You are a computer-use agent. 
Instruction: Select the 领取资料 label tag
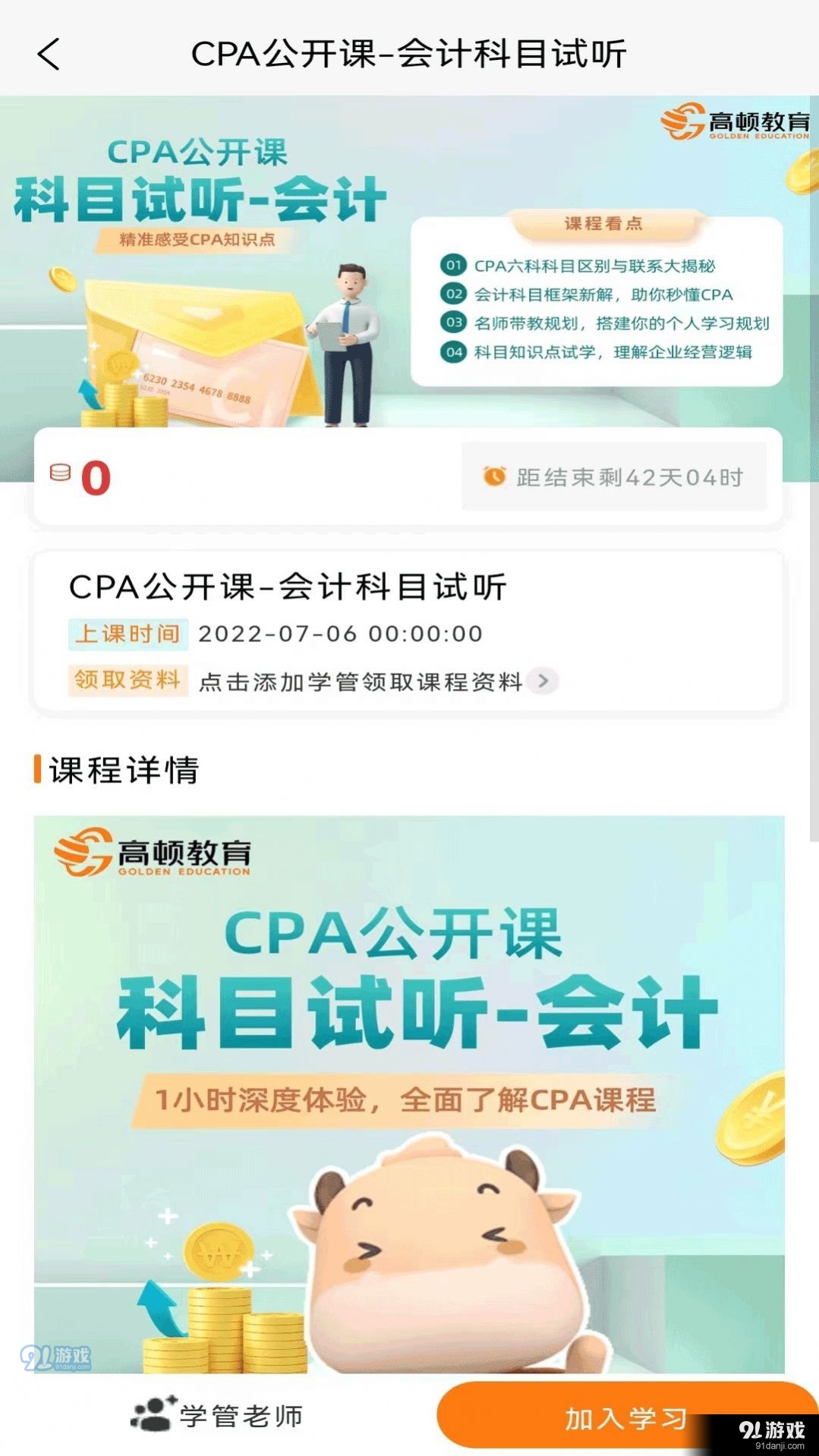pyautogui.click(x=126, y=682)
